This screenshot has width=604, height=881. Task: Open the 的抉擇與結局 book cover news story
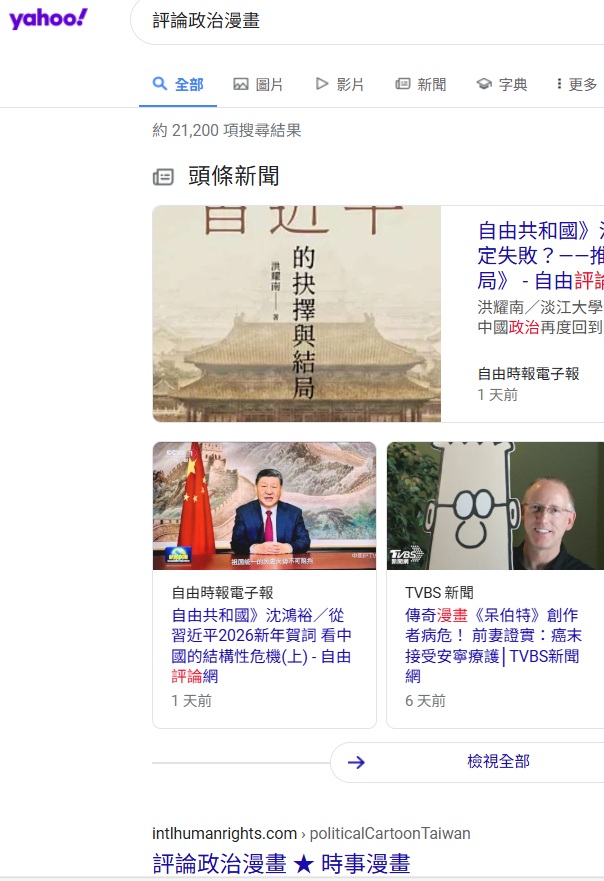[297, 314]
